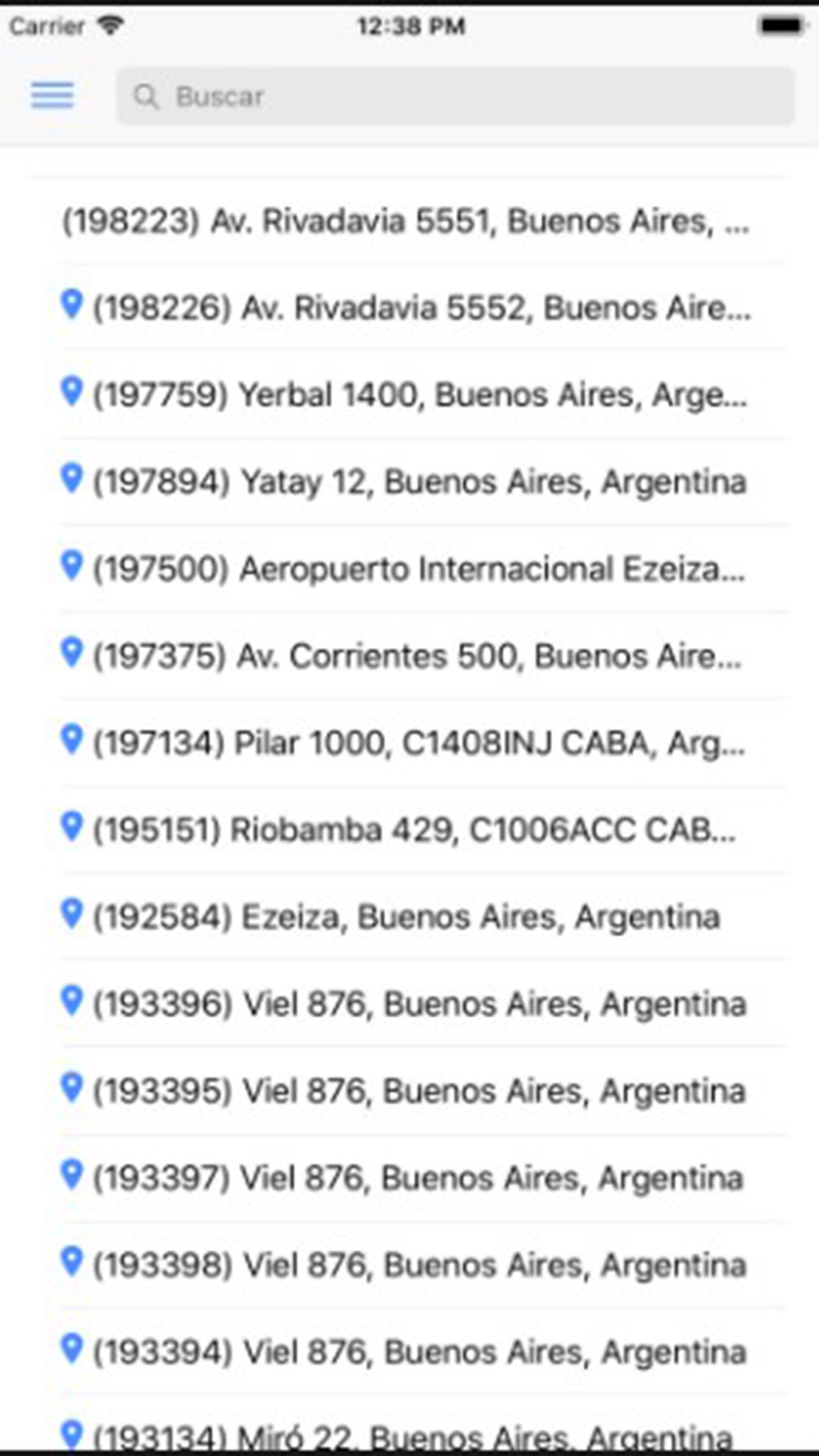Tap 195151 Riobamba 429 row
Viewport: 819px width, 1456px height.
(424, 830)
